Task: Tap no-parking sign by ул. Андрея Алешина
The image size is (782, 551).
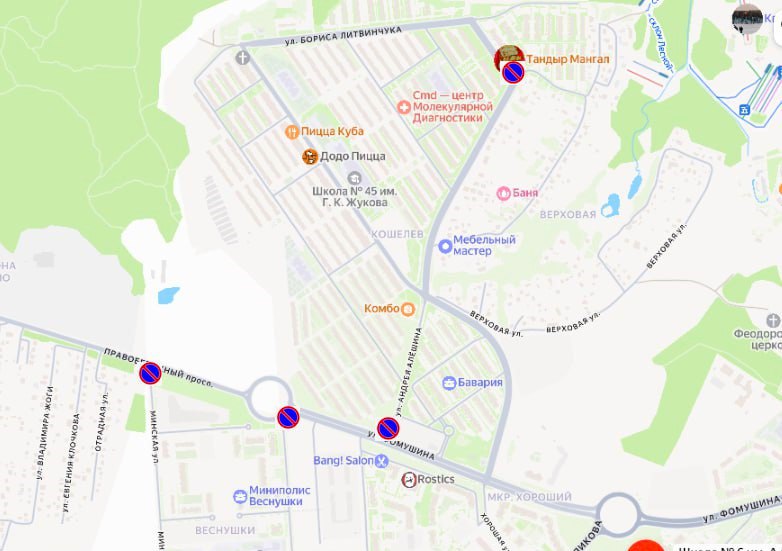Action: point(388,428)
